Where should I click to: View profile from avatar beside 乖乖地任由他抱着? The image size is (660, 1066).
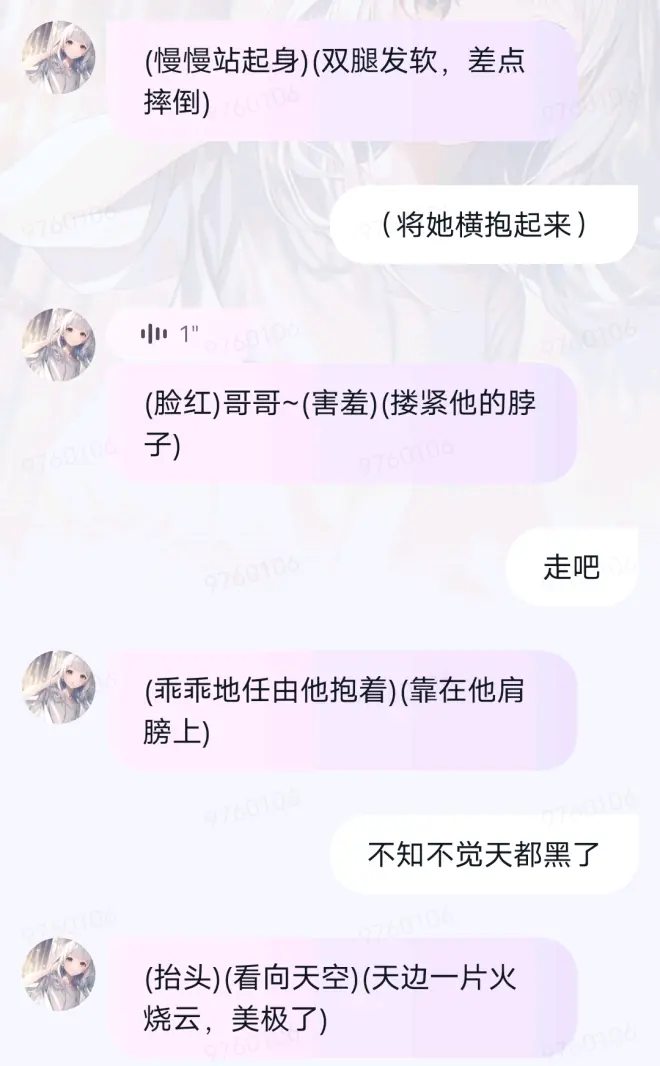pos(59,687)
